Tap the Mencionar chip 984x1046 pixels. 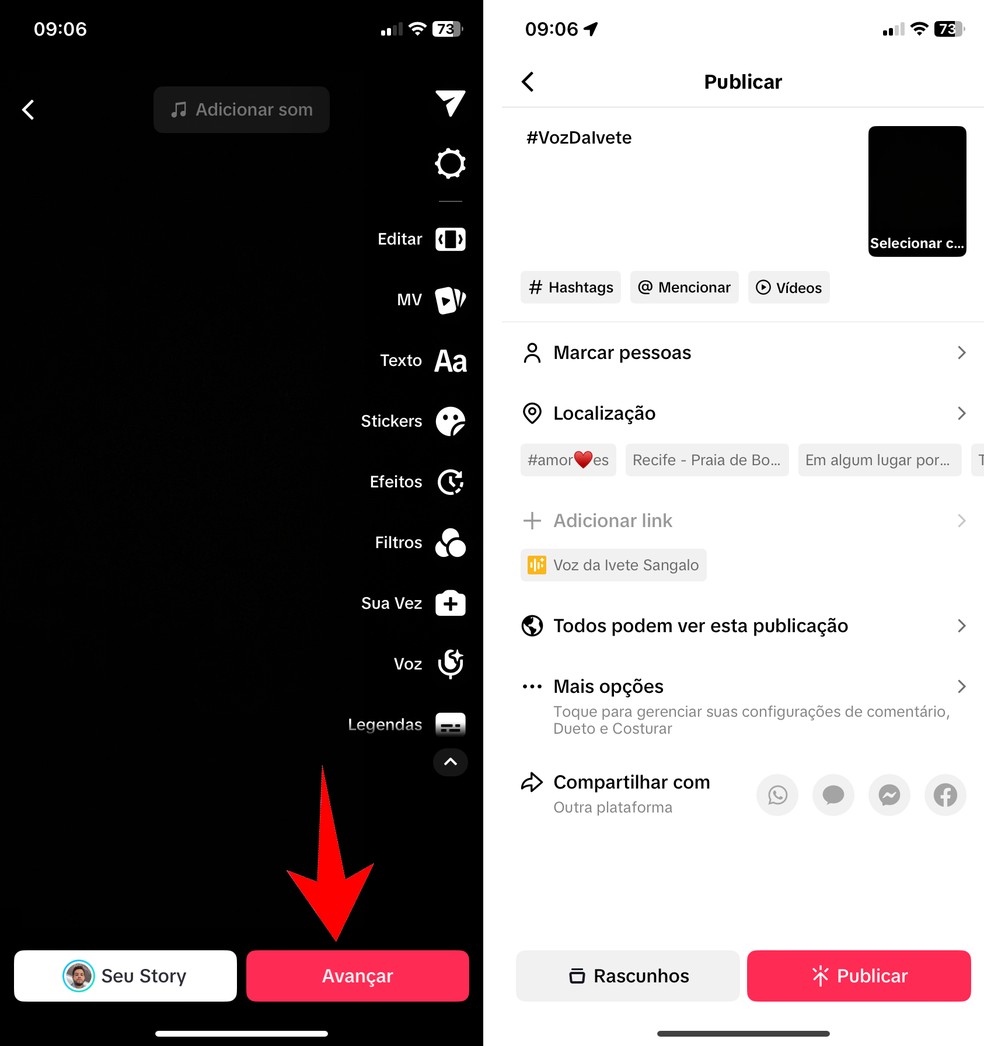point(684,287)
